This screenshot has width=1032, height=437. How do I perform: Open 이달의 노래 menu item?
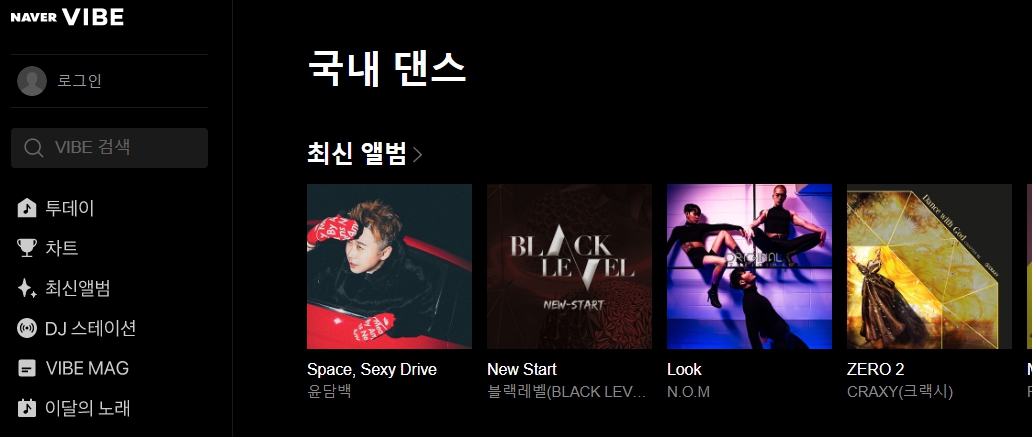click(73, 408)
